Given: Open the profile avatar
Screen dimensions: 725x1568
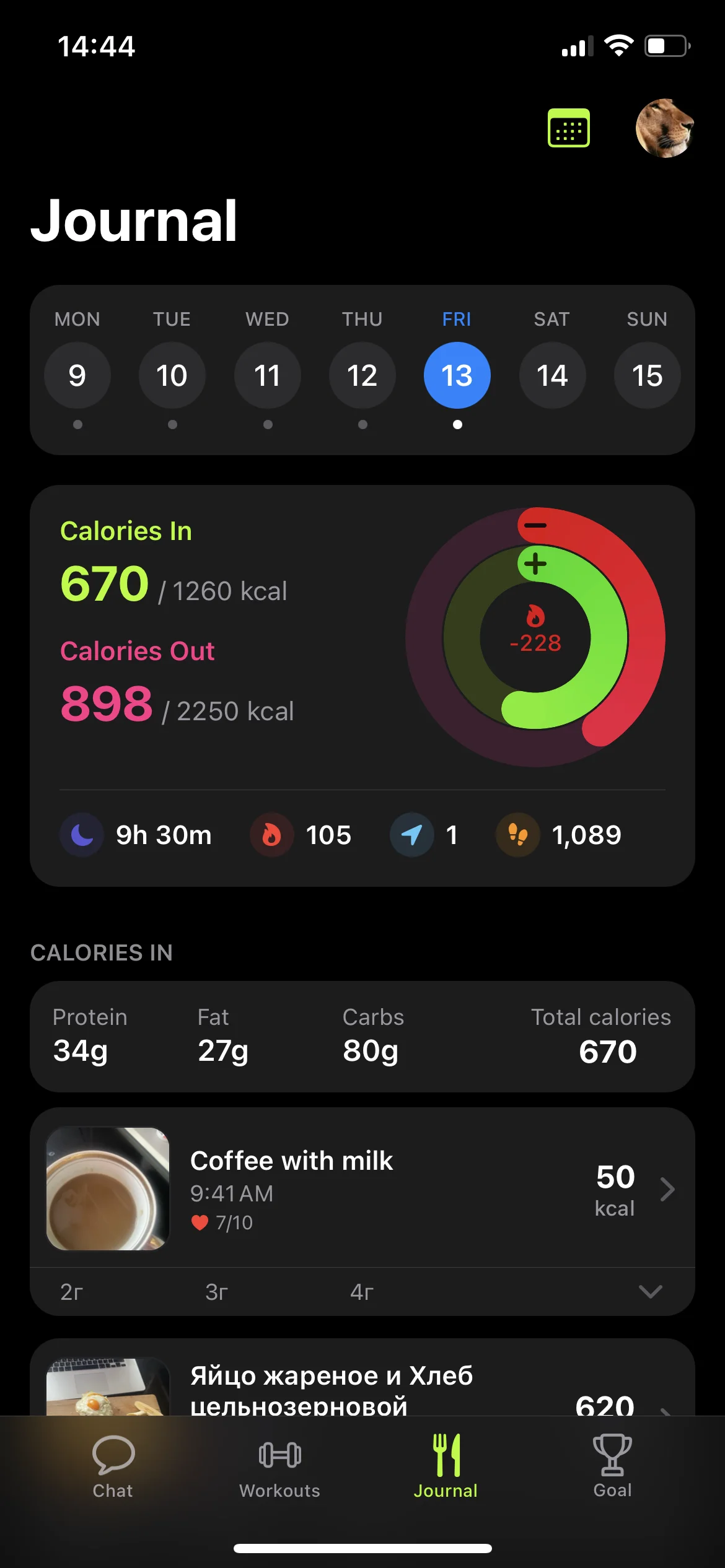Looking at the screenshot, I should tap(664, 128).
